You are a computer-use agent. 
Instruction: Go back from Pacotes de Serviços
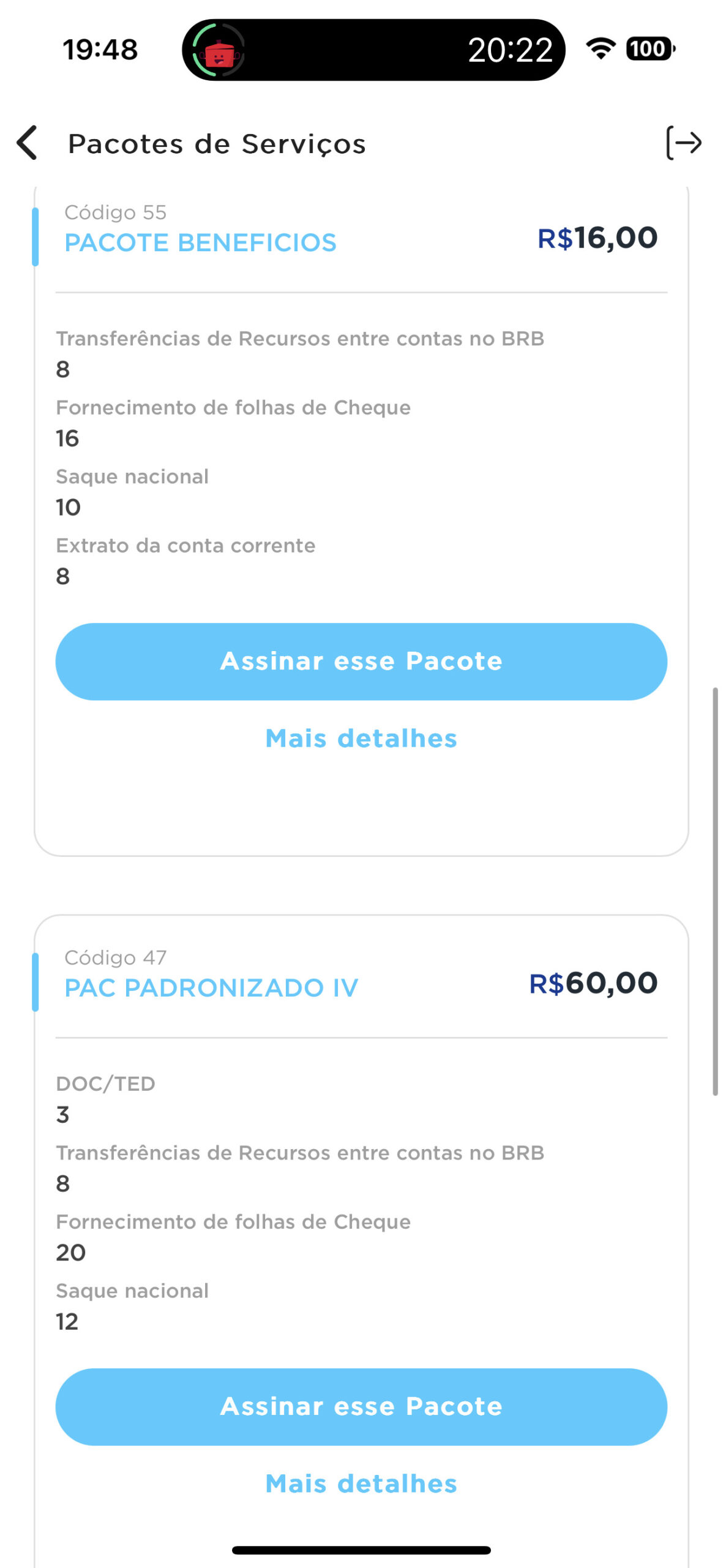point(27,143)
